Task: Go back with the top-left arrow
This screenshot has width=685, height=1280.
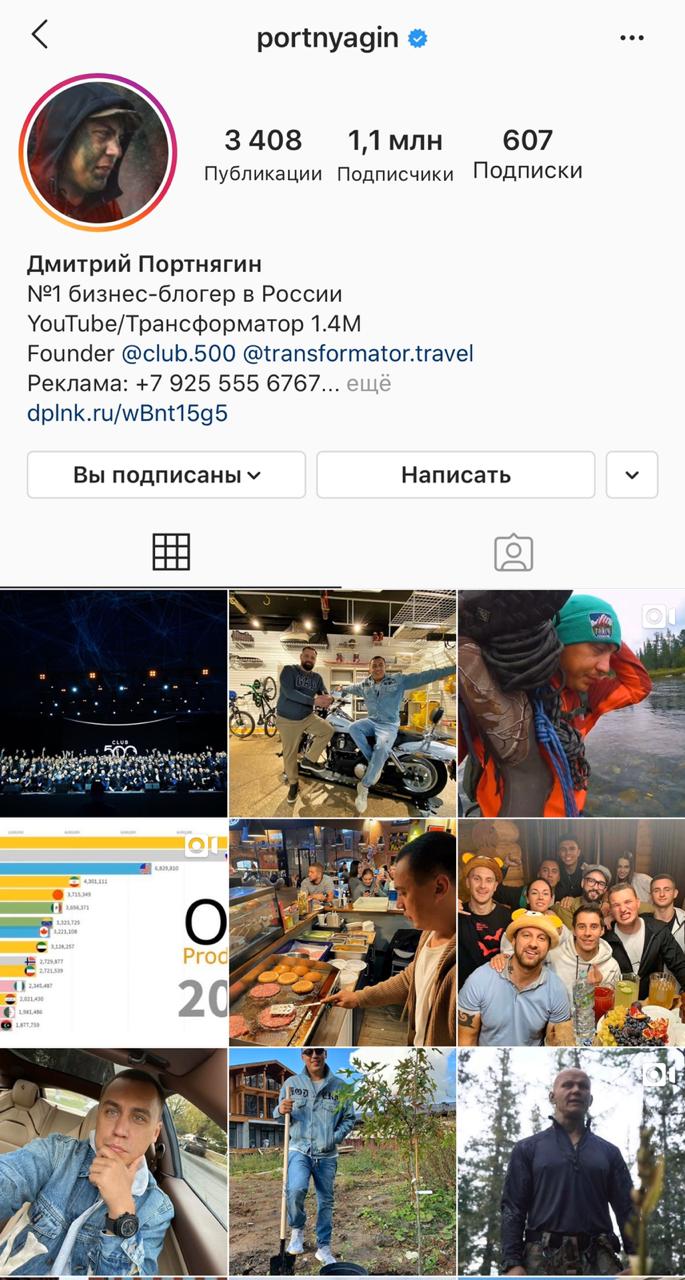Action: click(x=39, y=35)
